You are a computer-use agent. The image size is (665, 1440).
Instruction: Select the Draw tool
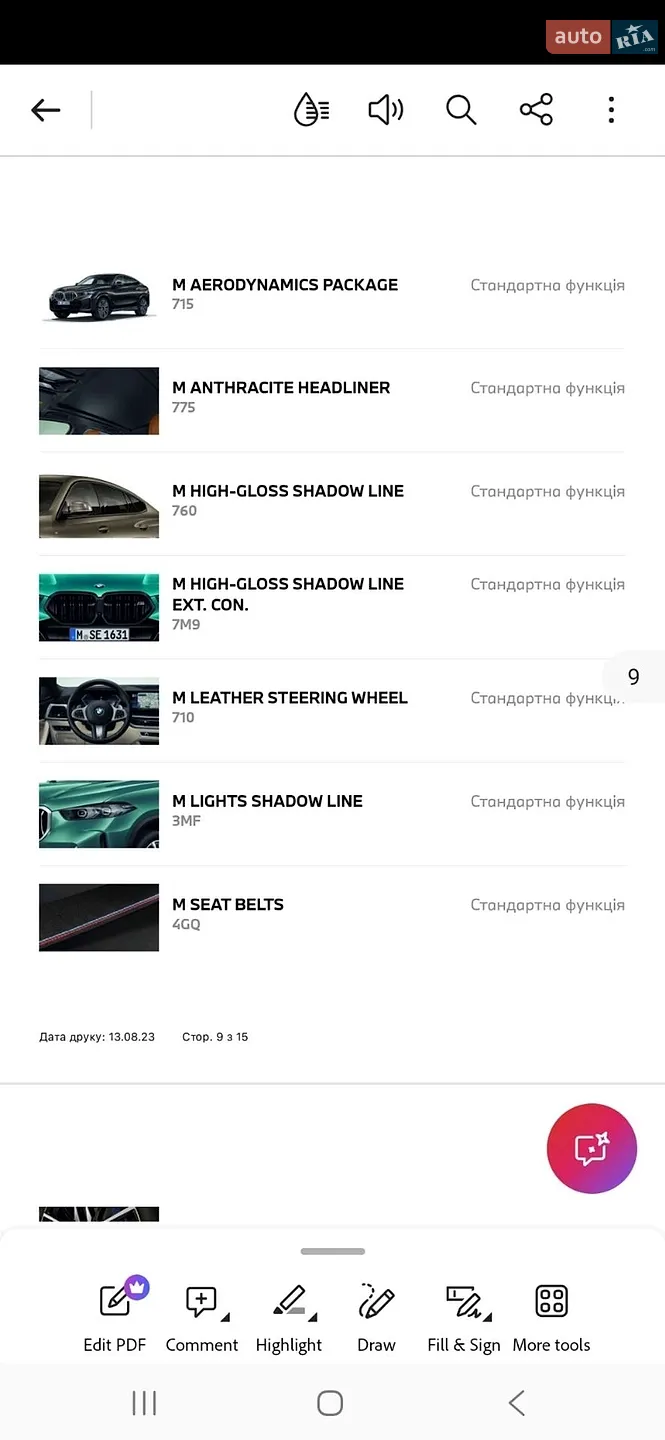point(377,1317)
